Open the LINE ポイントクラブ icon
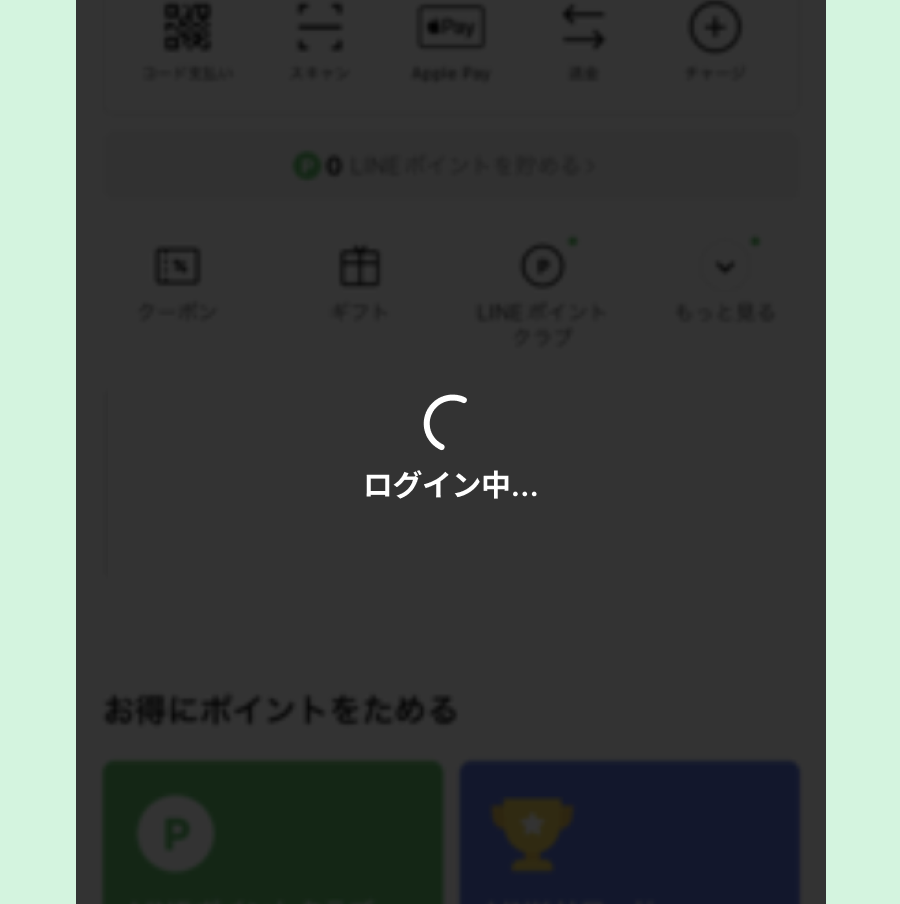Image resolution: width=900 pixels, height=904 pixels. [542, 266]
